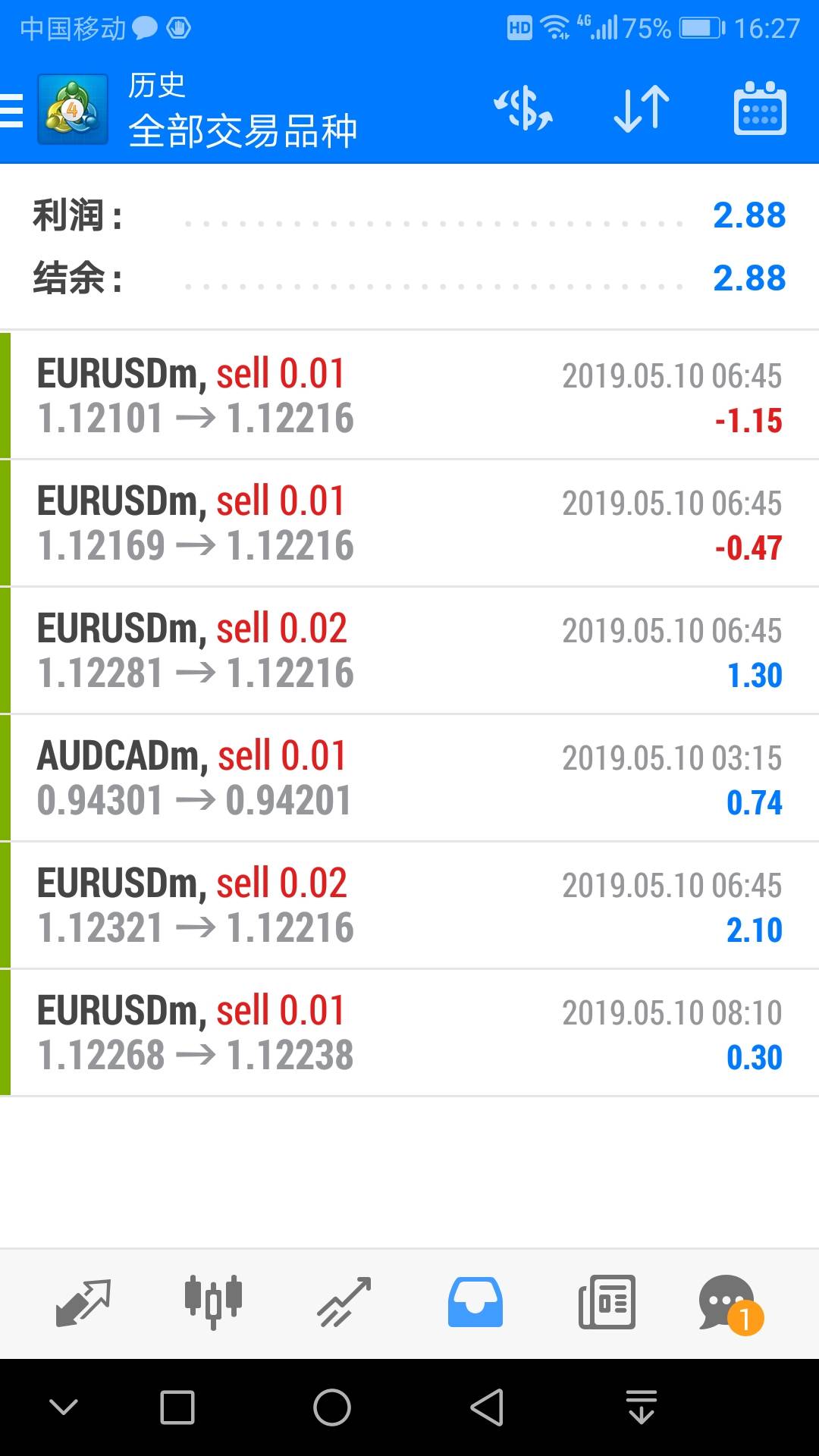The width and height of the screenshot is (819, 1456).
Task: Open the AUDCADm sell 0.01 trade
Action: 409,778
